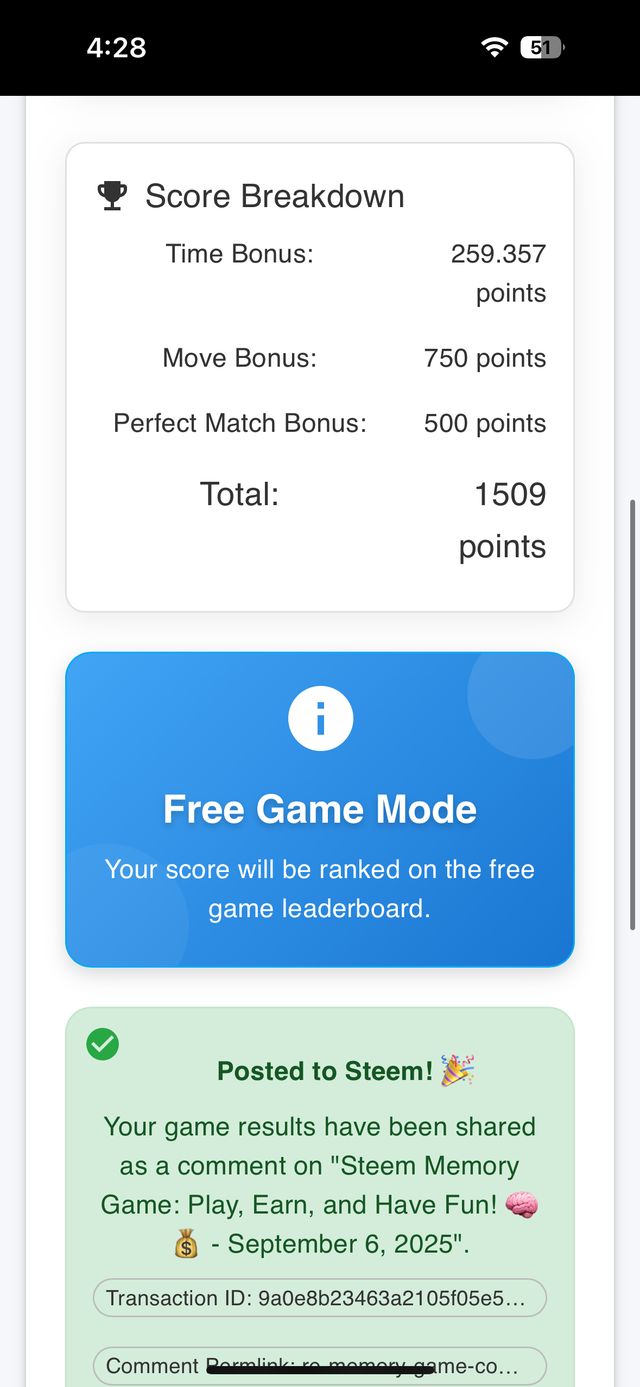Open the Comment Permlink pill
Viewport: 640px width, 1387px height.
coord(319,1365)
